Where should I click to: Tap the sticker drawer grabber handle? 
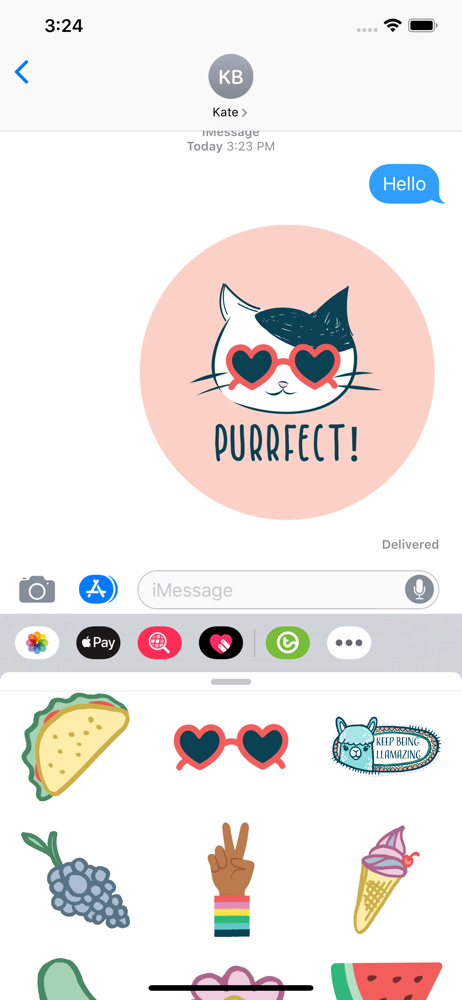coord(231,682)
